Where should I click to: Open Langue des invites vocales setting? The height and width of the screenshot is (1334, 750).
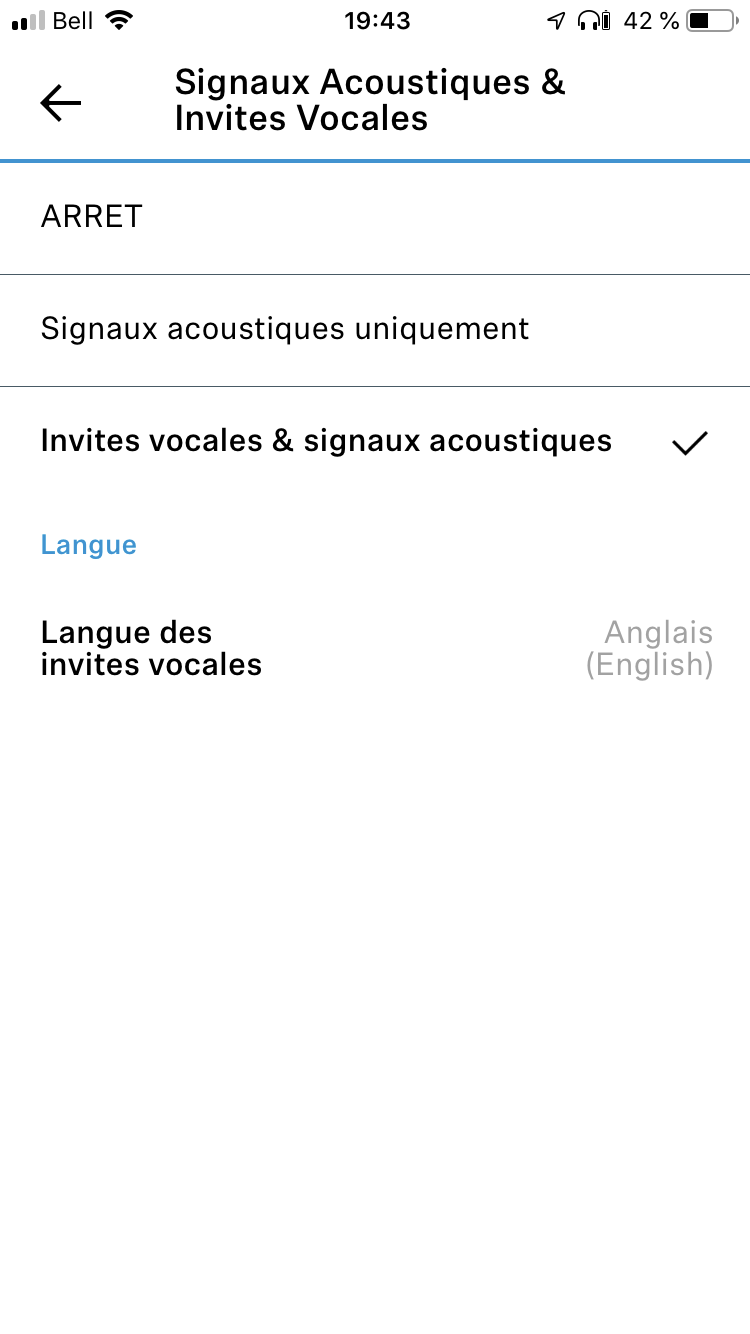click(x=375, y=648)
